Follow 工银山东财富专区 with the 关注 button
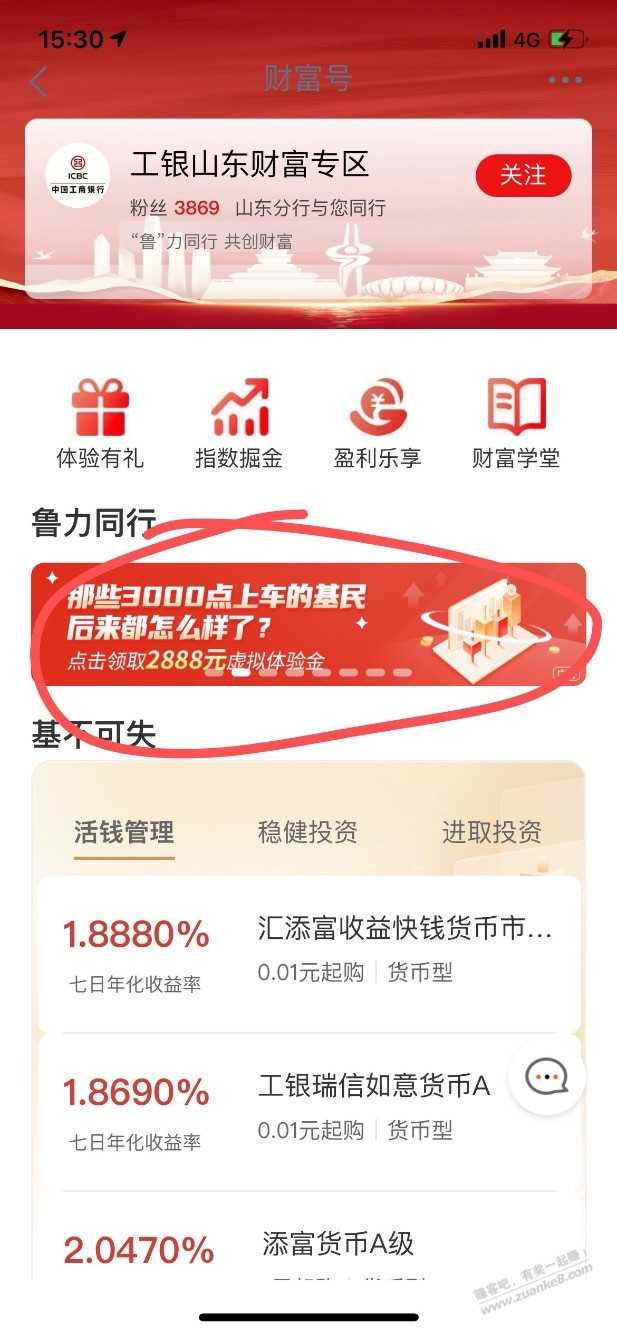617x1334 pixels. coord(523,176)
